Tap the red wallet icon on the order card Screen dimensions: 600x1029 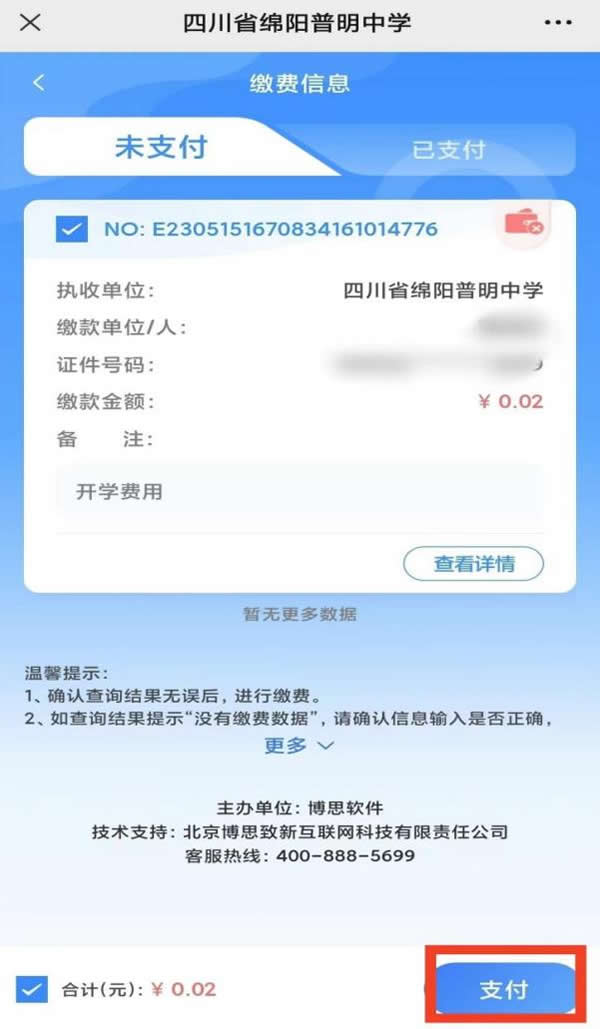522,224
